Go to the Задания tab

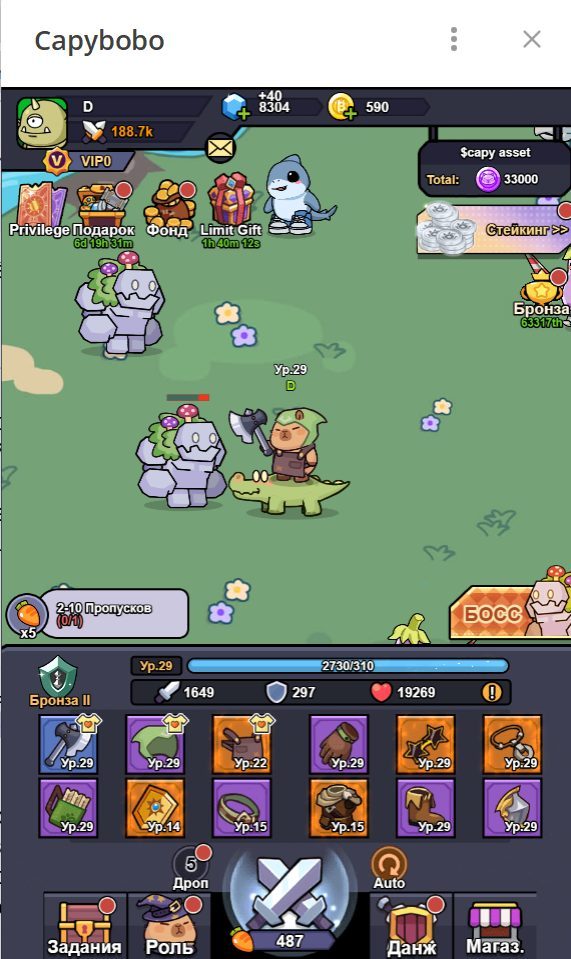tap(84, 925)
